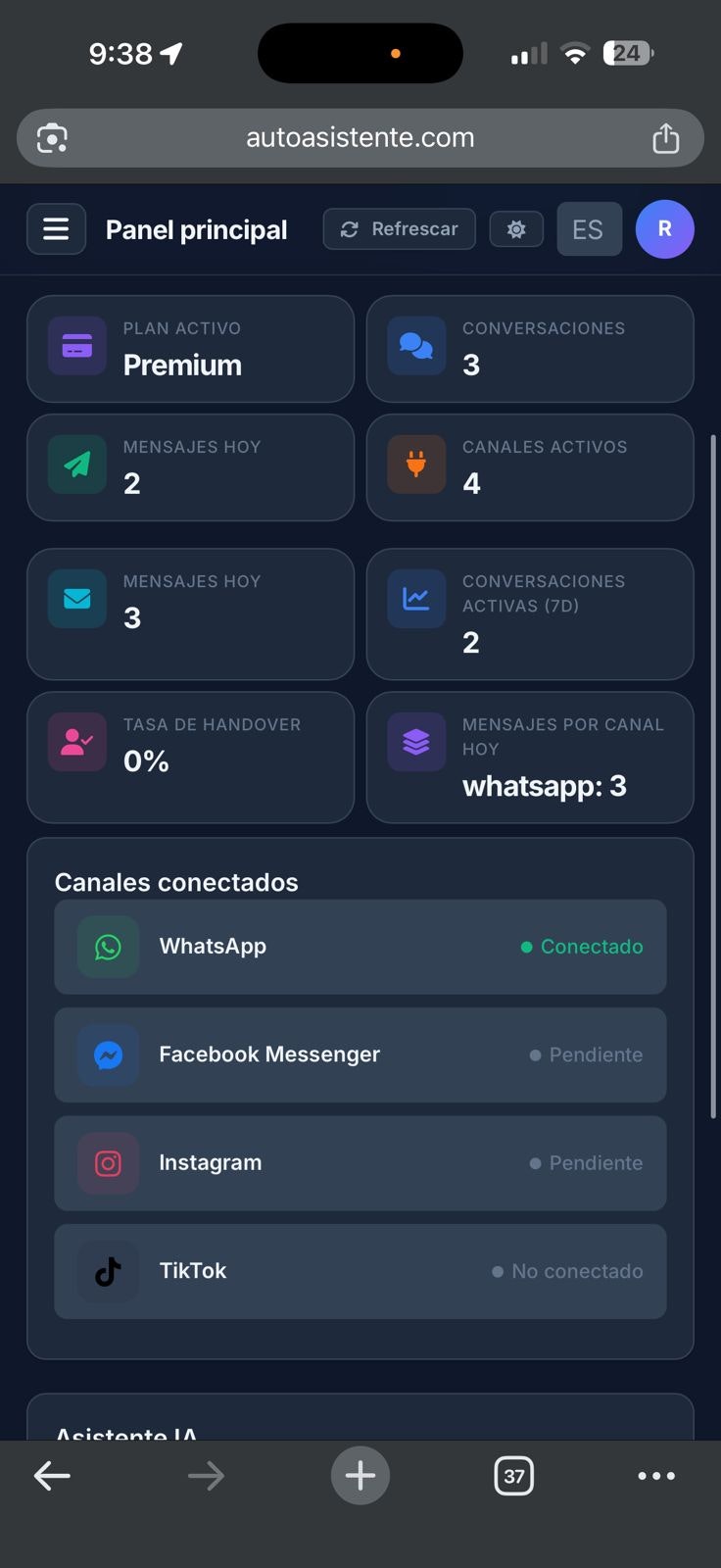This screenshot has height=1568, width=721.
Task: Open the camera scan icon in address bar
Action: tap(52, 138)
